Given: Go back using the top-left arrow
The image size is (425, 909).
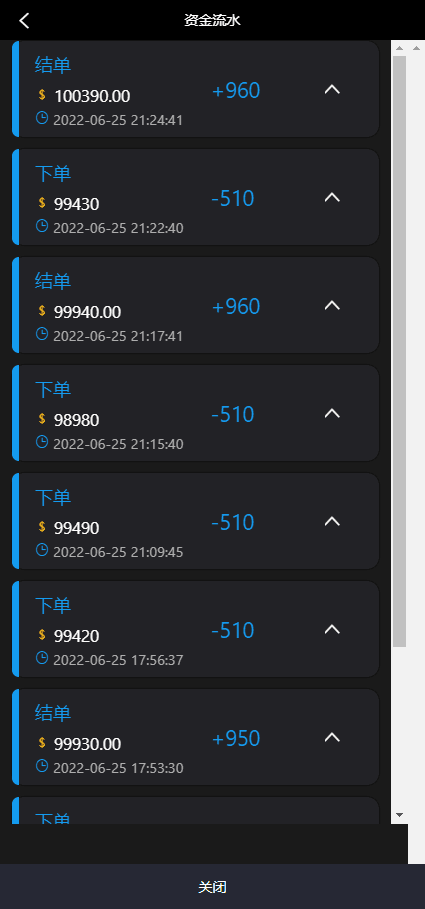Looking at the screenshot, I should pyautogui.click(x=24, y=21).
